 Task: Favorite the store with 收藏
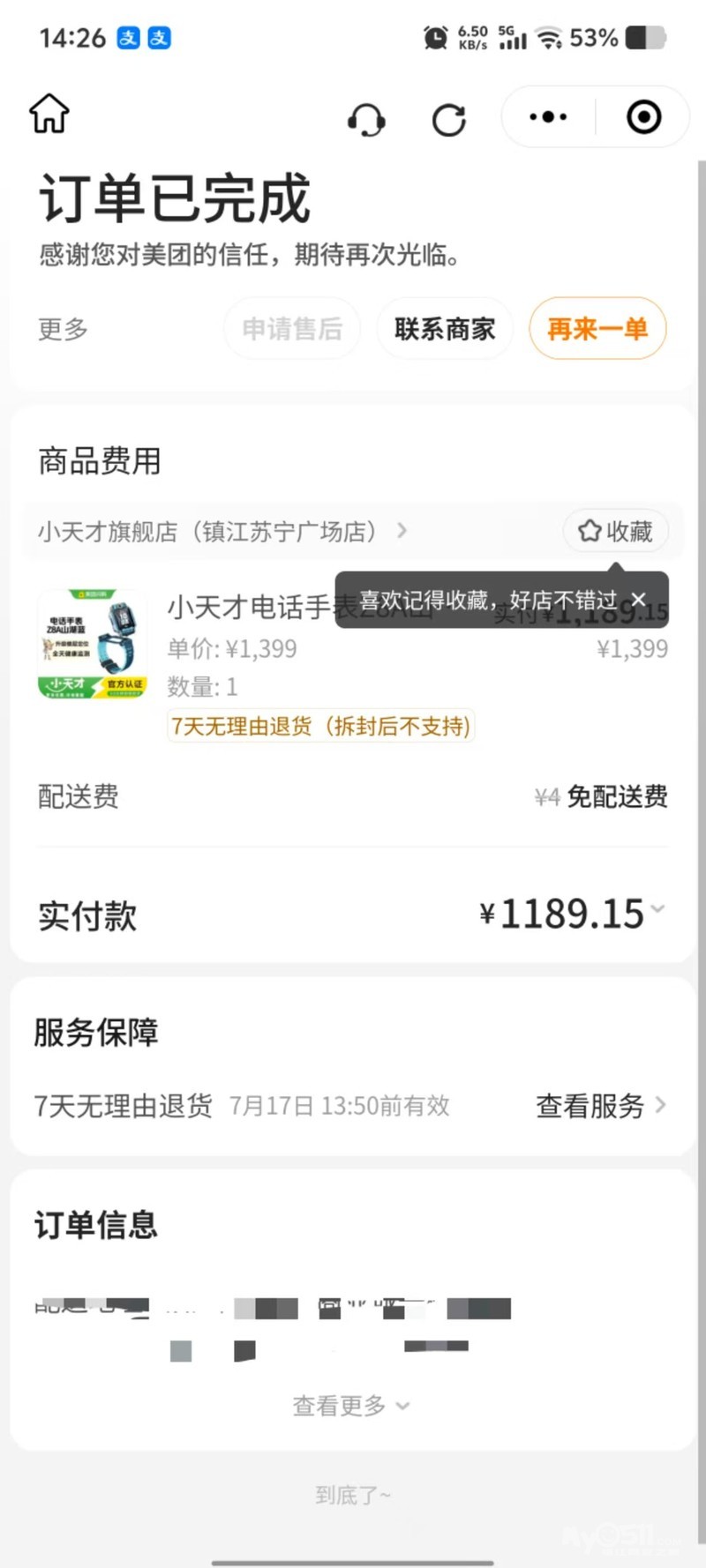click(615, 531)
